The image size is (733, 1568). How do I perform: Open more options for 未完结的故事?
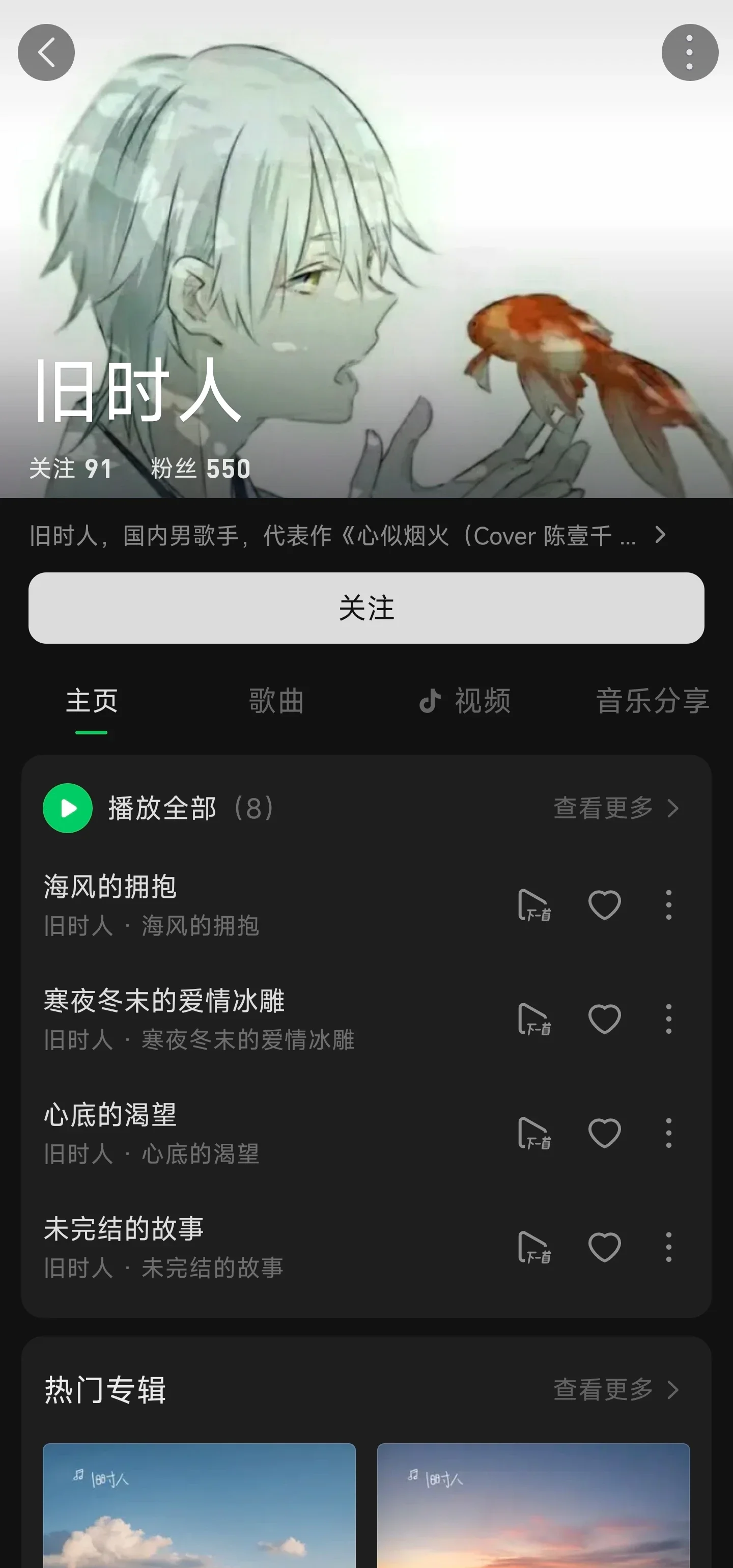pyautogui.click(x=668, y=1247)
